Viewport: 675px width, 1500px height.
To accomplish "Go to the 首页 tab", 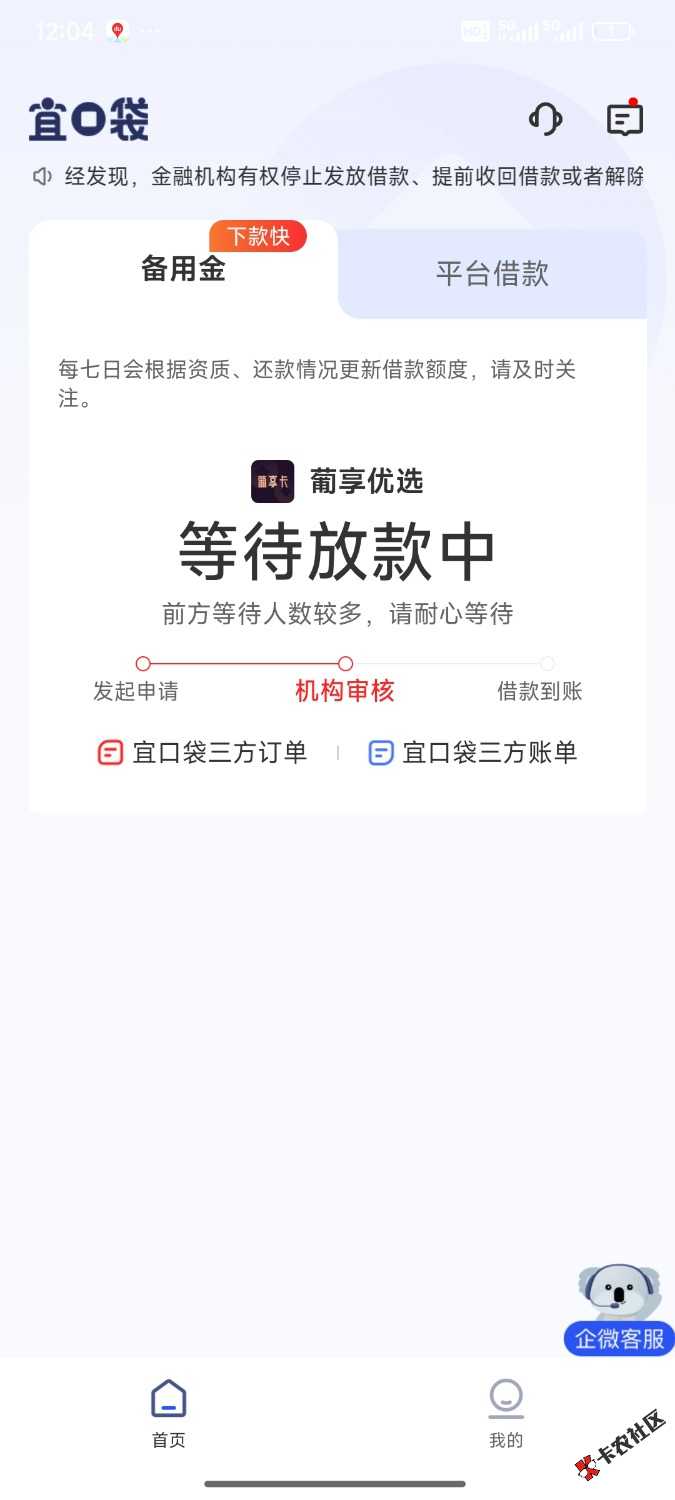I will tap(168, 1412).
